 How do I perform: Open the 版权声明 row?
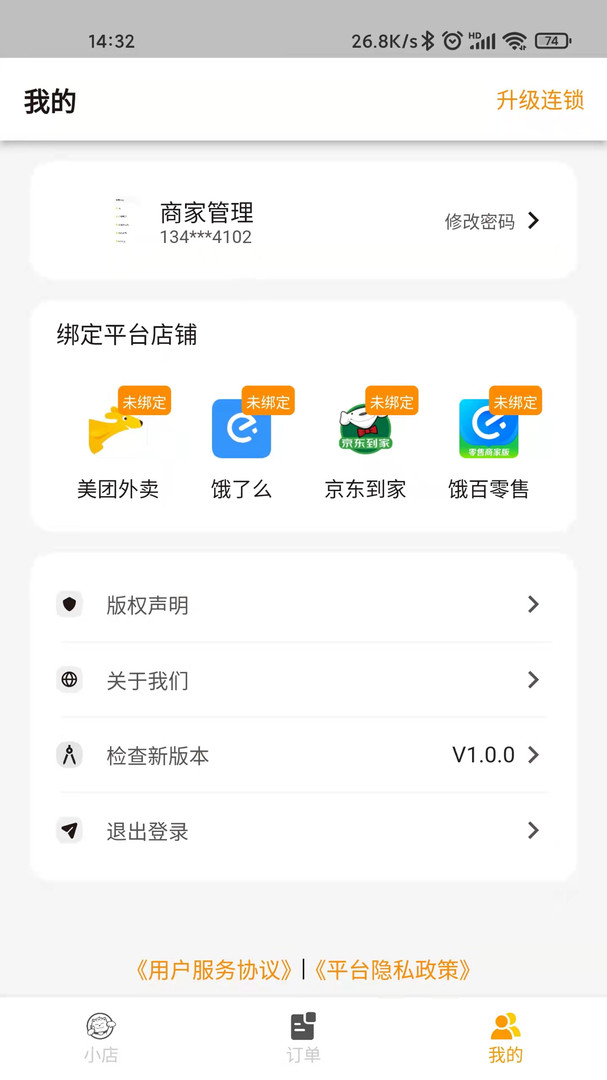[x=303, y=605]
